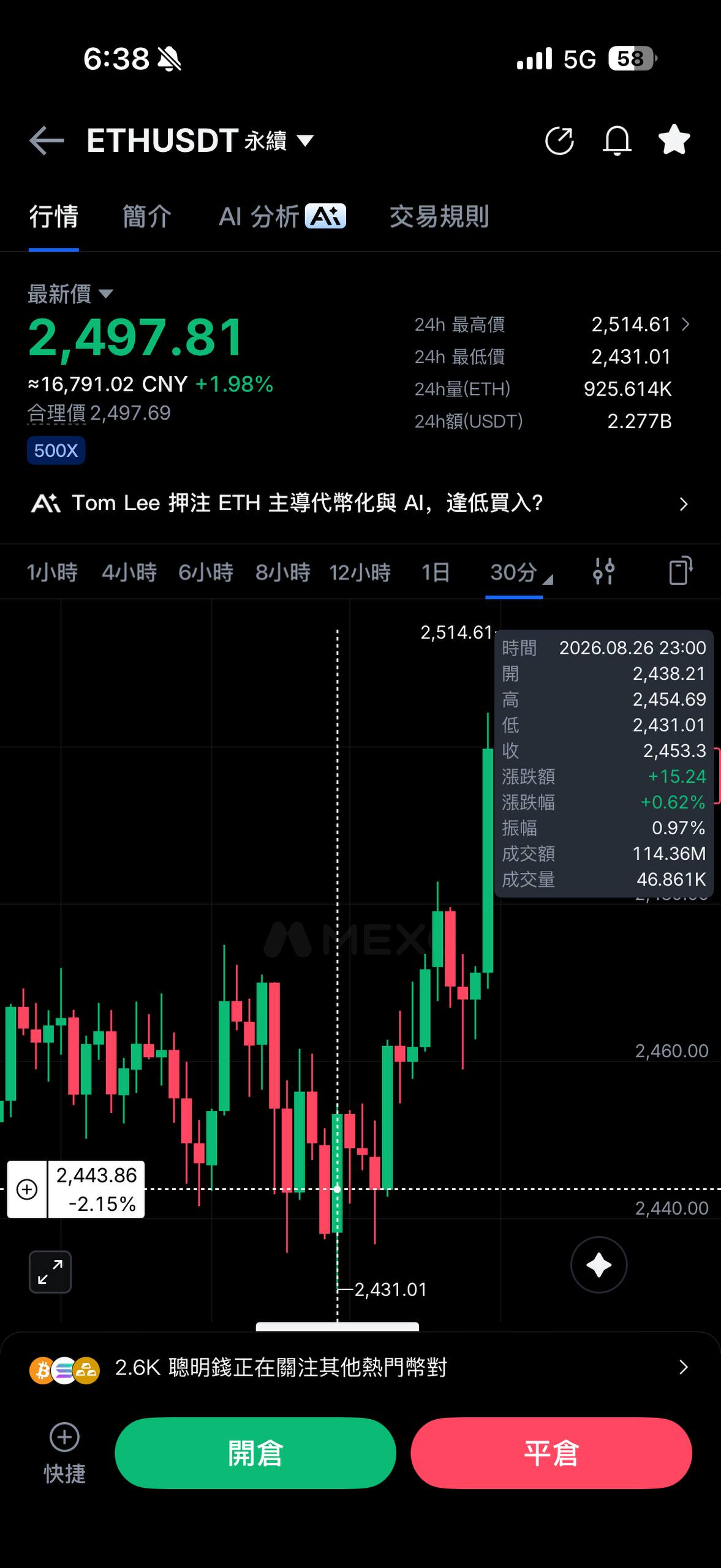Viewport: 721px width, 1568px height.
Task: Tap the floating AI sparkle button
Action: [598, 1265]
